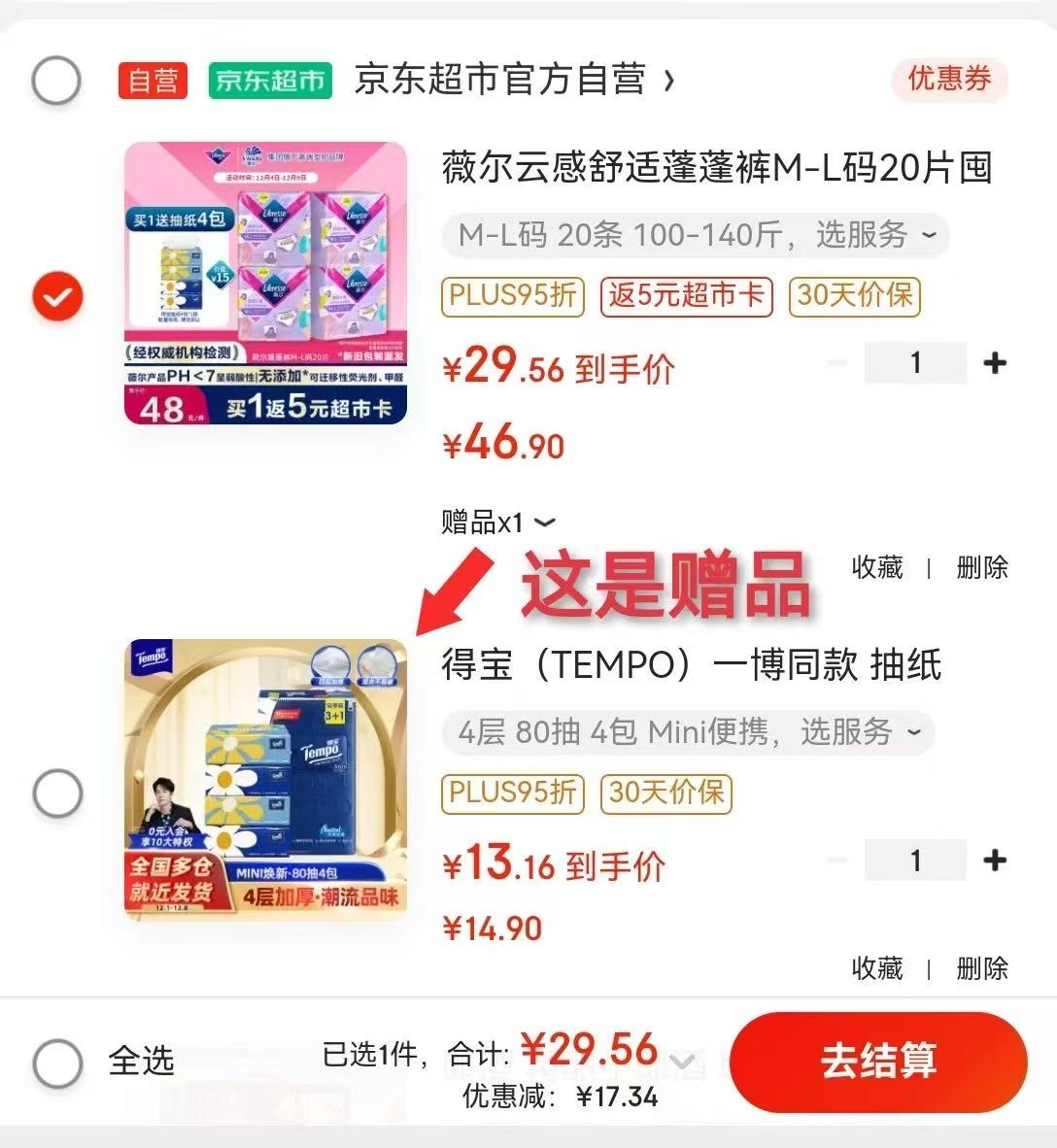Add 得宝 抽纸 to 收藏
Image resolution: width=1057 pixels, height=1148 pixels.
click(x=876, y=968)
